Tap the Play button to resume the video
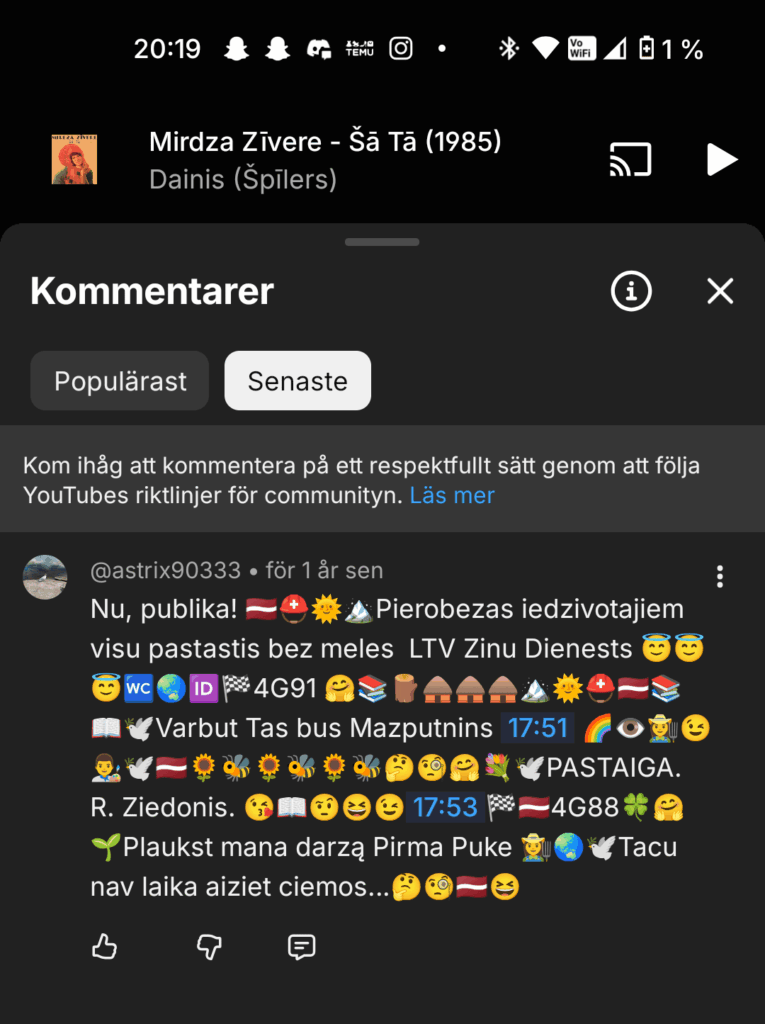765x1024 pixels. pos(722,159)
